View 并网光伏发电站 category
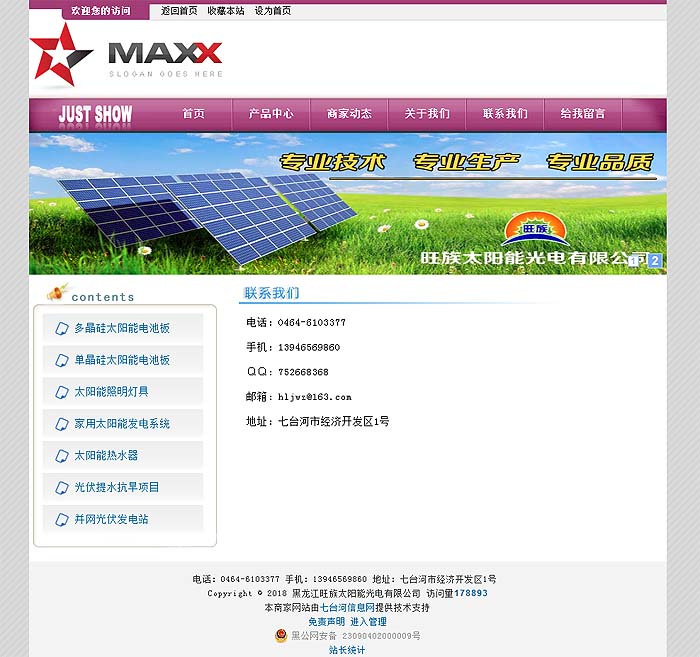 click(x=111, y=520)
